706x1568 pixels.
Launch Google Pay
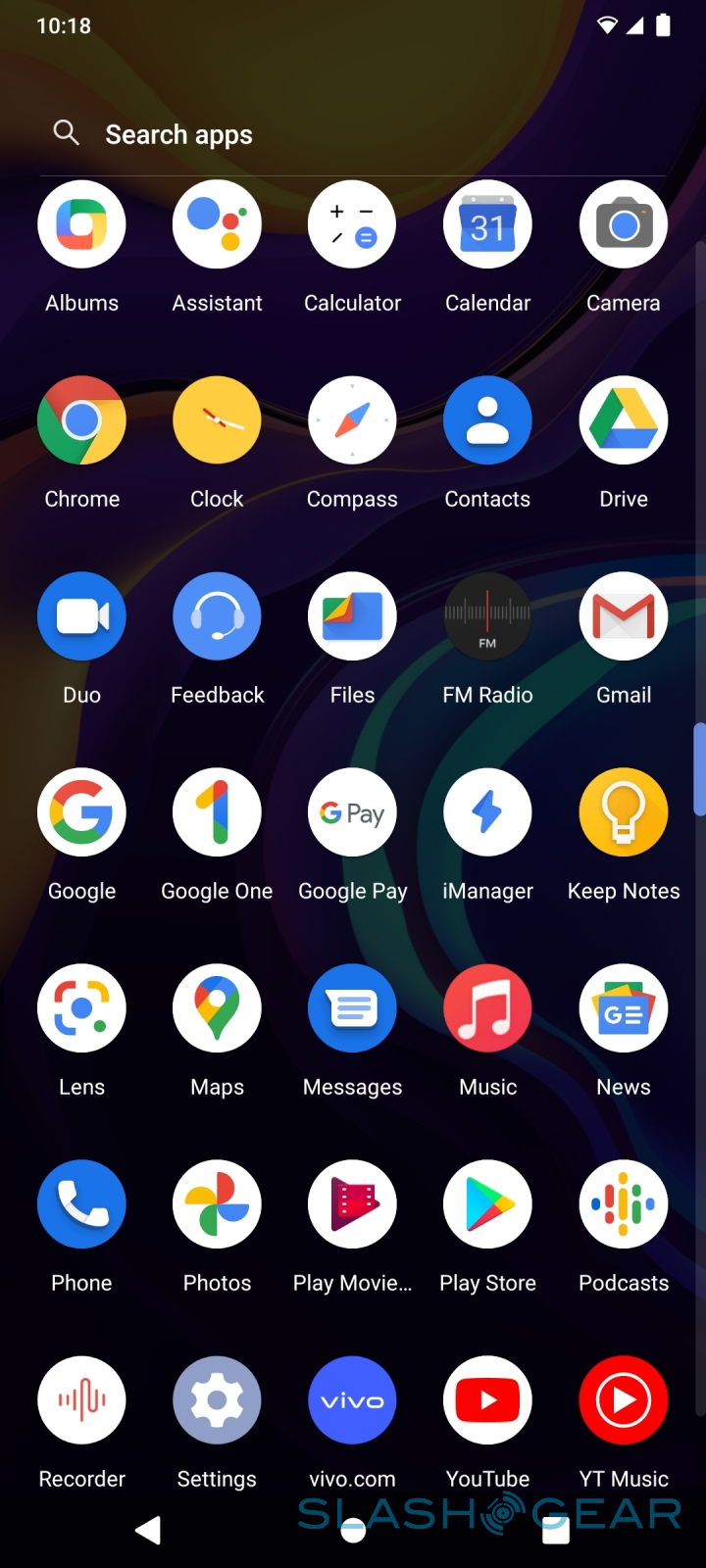(352, 813)
